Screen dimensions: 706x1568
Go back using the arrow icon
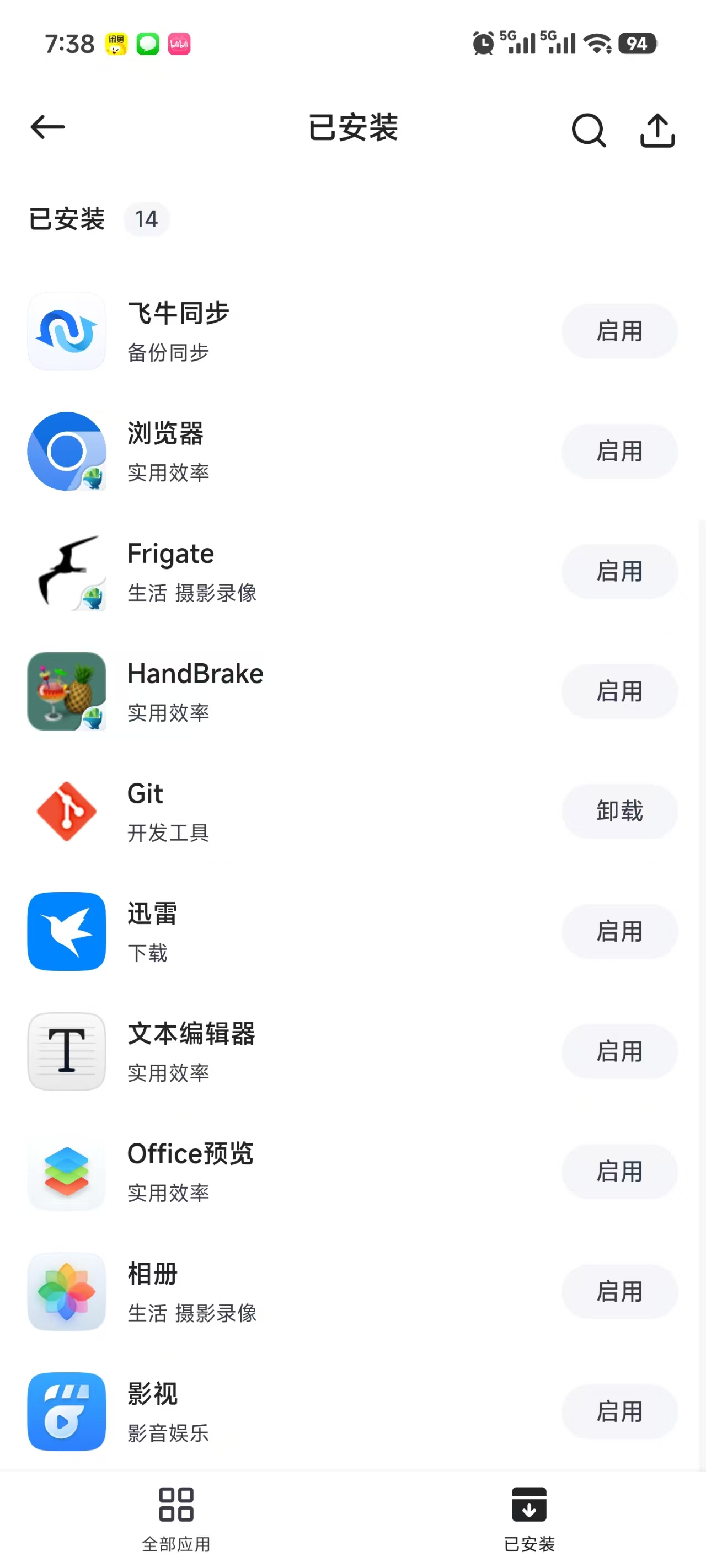pyautogui.click(x=47, y=127)
